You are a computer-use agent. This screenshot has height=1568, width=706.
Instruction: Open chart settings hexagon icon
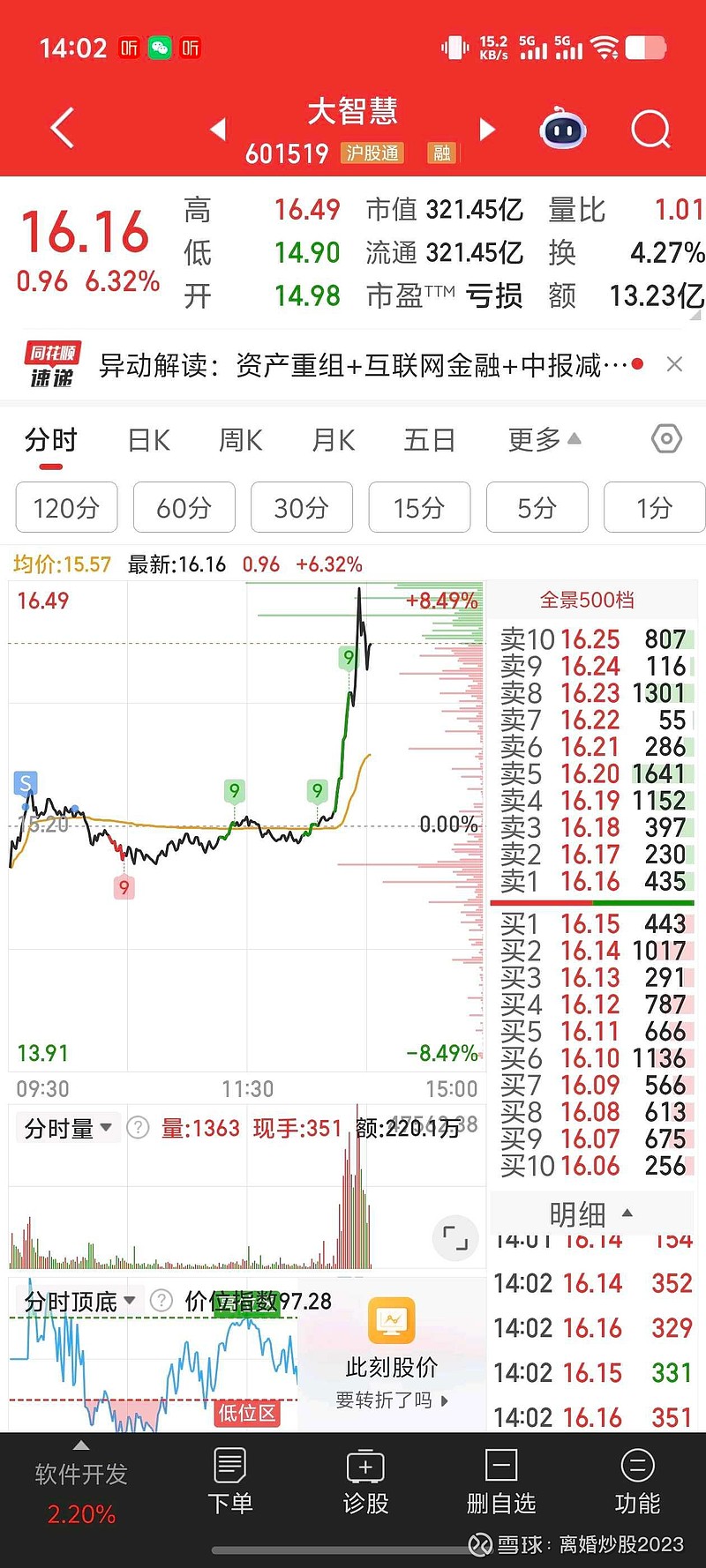pyautogui.click(x=666, y=438)
